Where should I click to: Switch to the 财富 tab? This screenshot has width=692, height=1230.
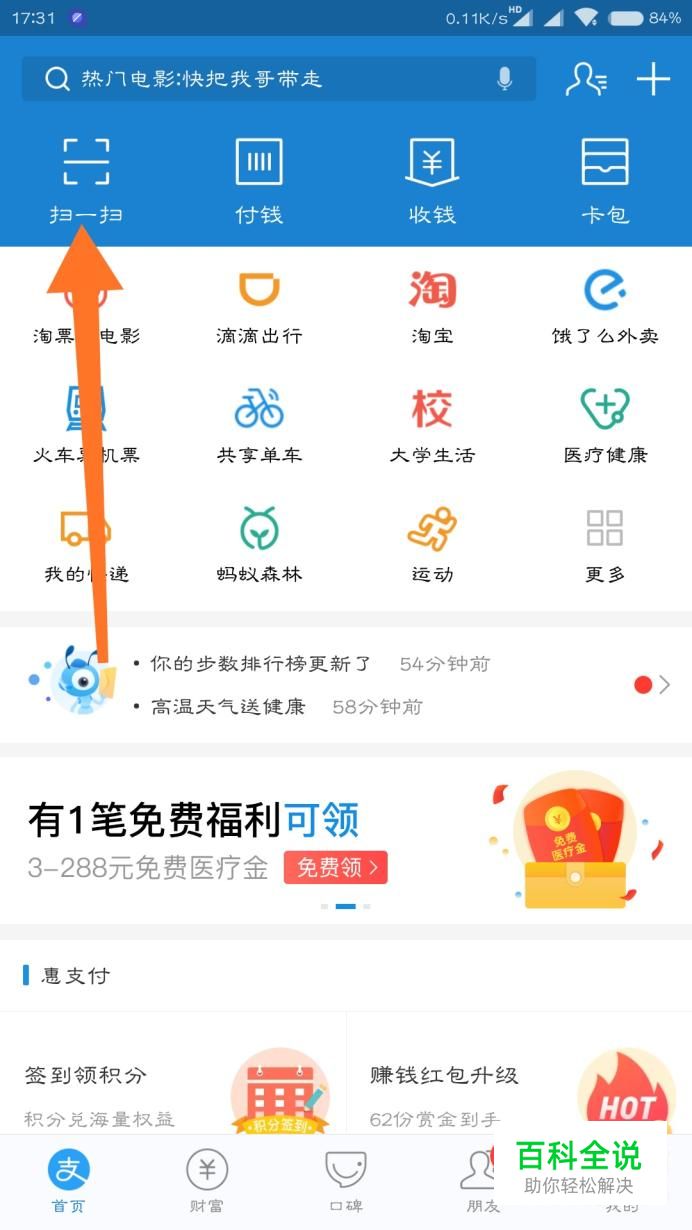click(207, 1181)
